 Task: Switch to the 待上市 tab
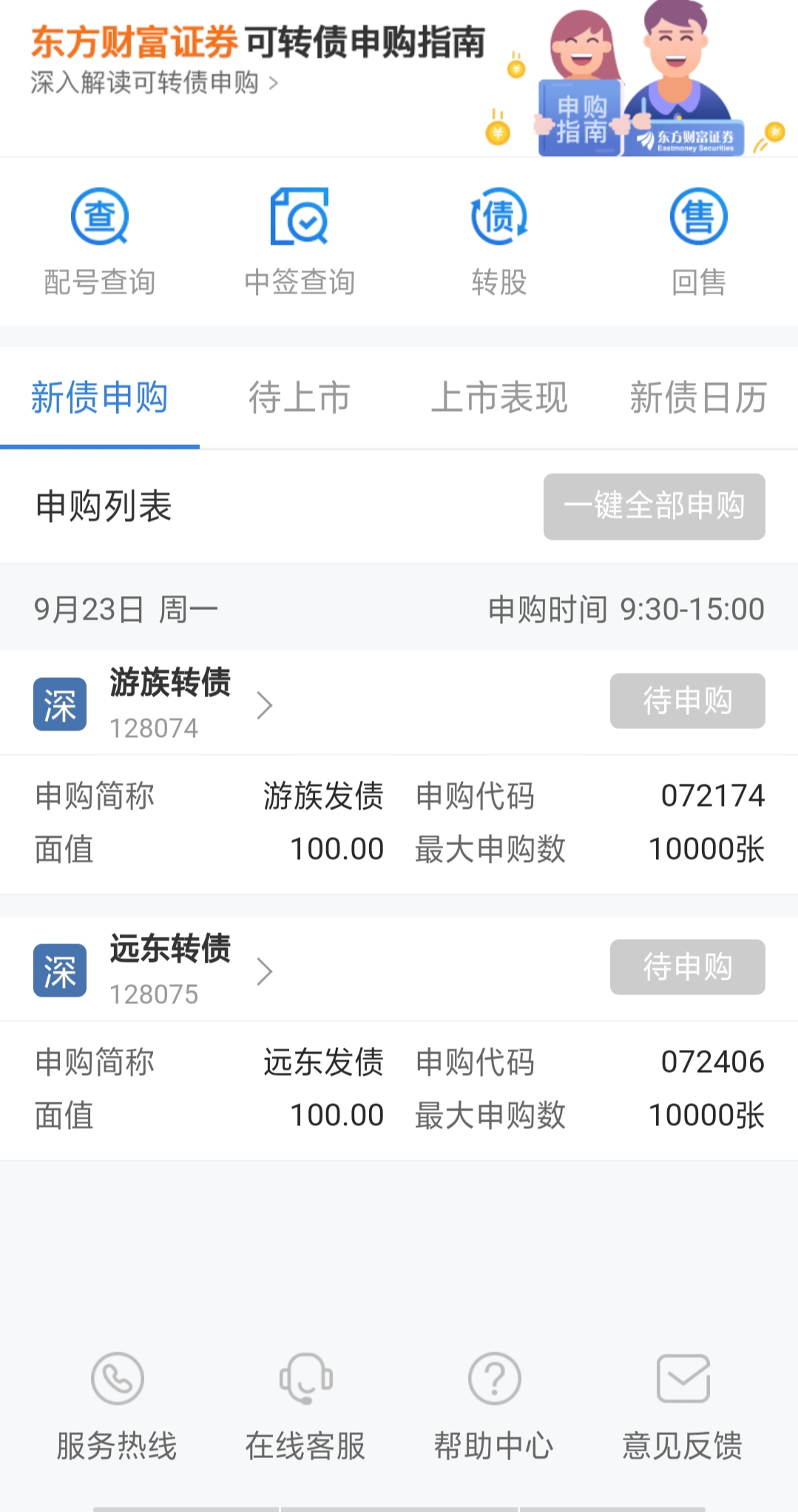(300, 398)
